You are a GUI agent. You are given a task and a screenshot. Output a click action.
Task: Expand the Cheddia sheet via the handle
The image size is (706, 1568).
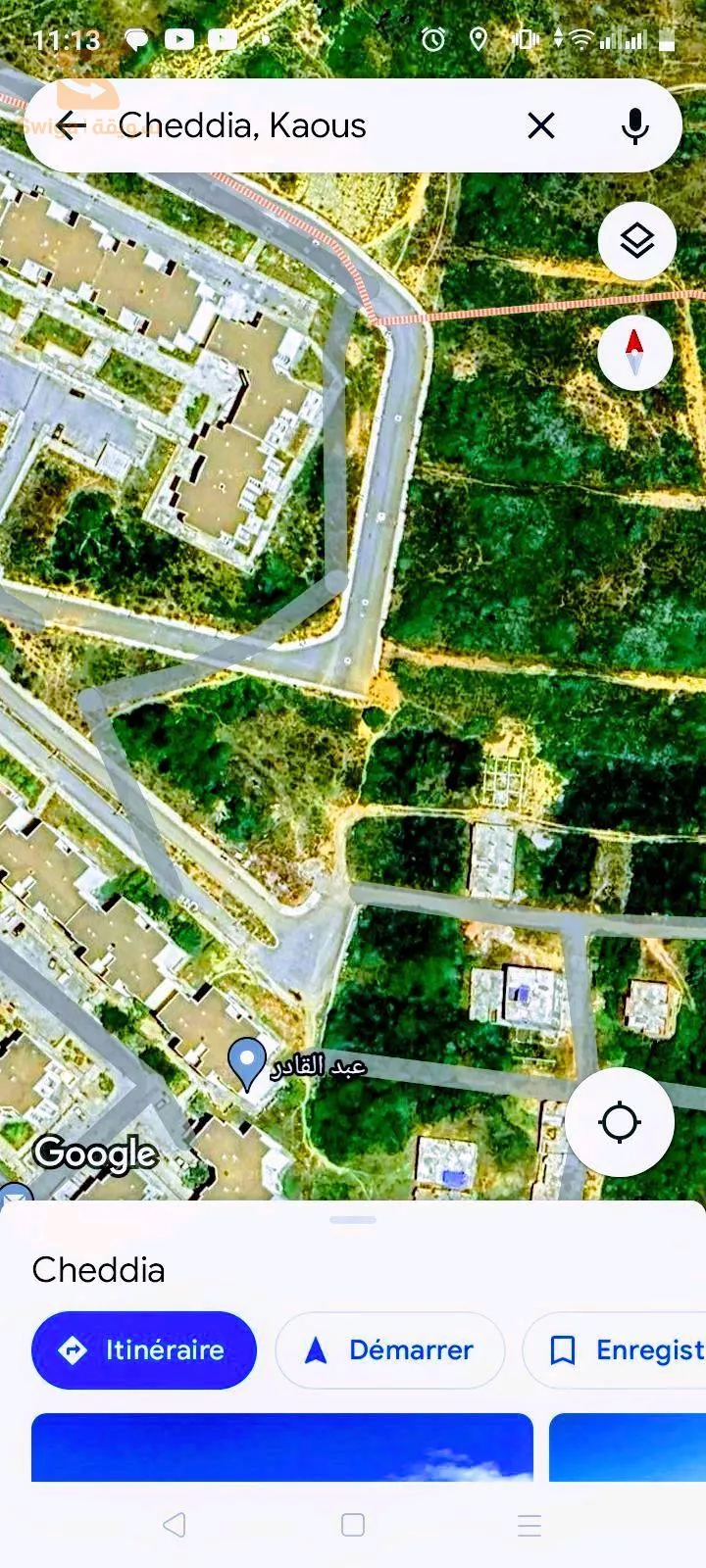353,1220
